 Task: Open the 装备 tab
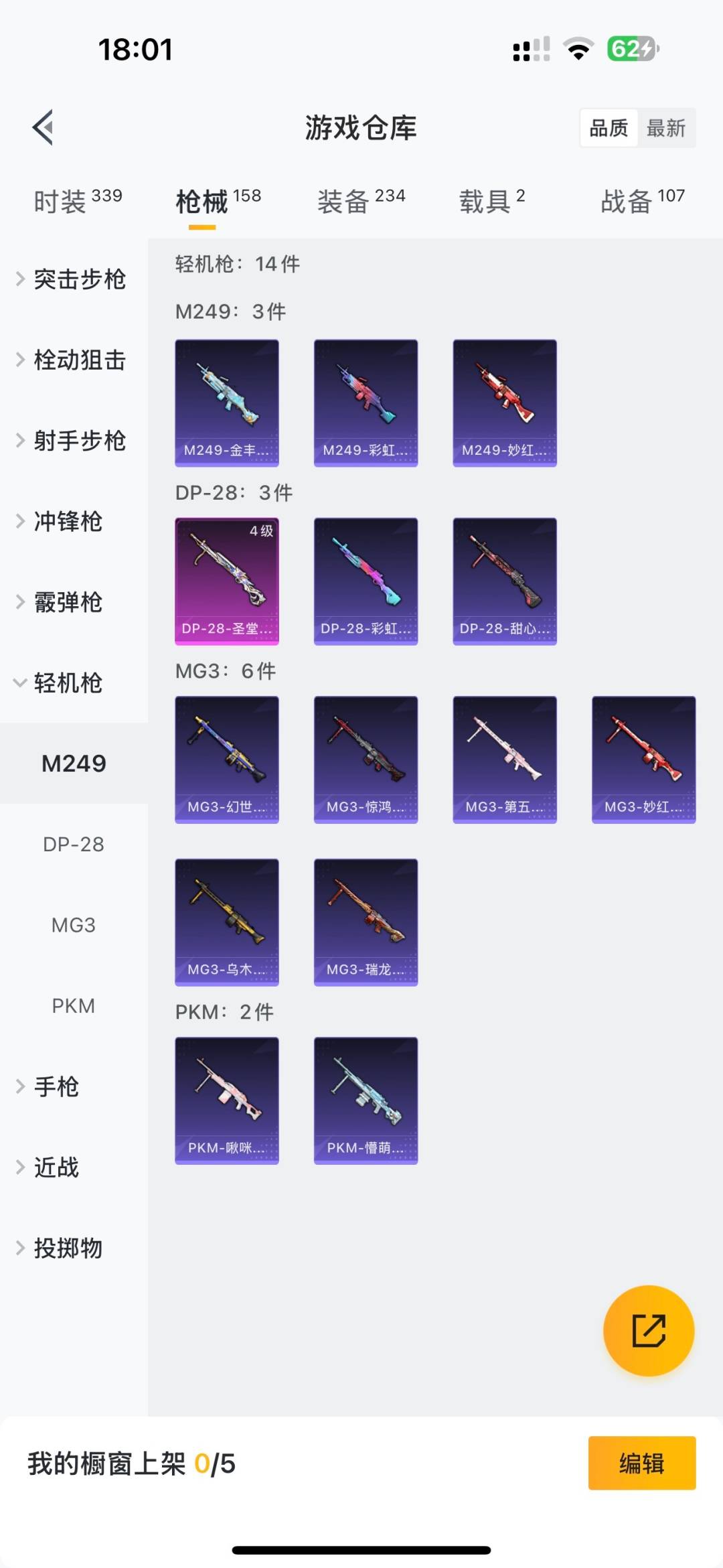click(361, 200)
